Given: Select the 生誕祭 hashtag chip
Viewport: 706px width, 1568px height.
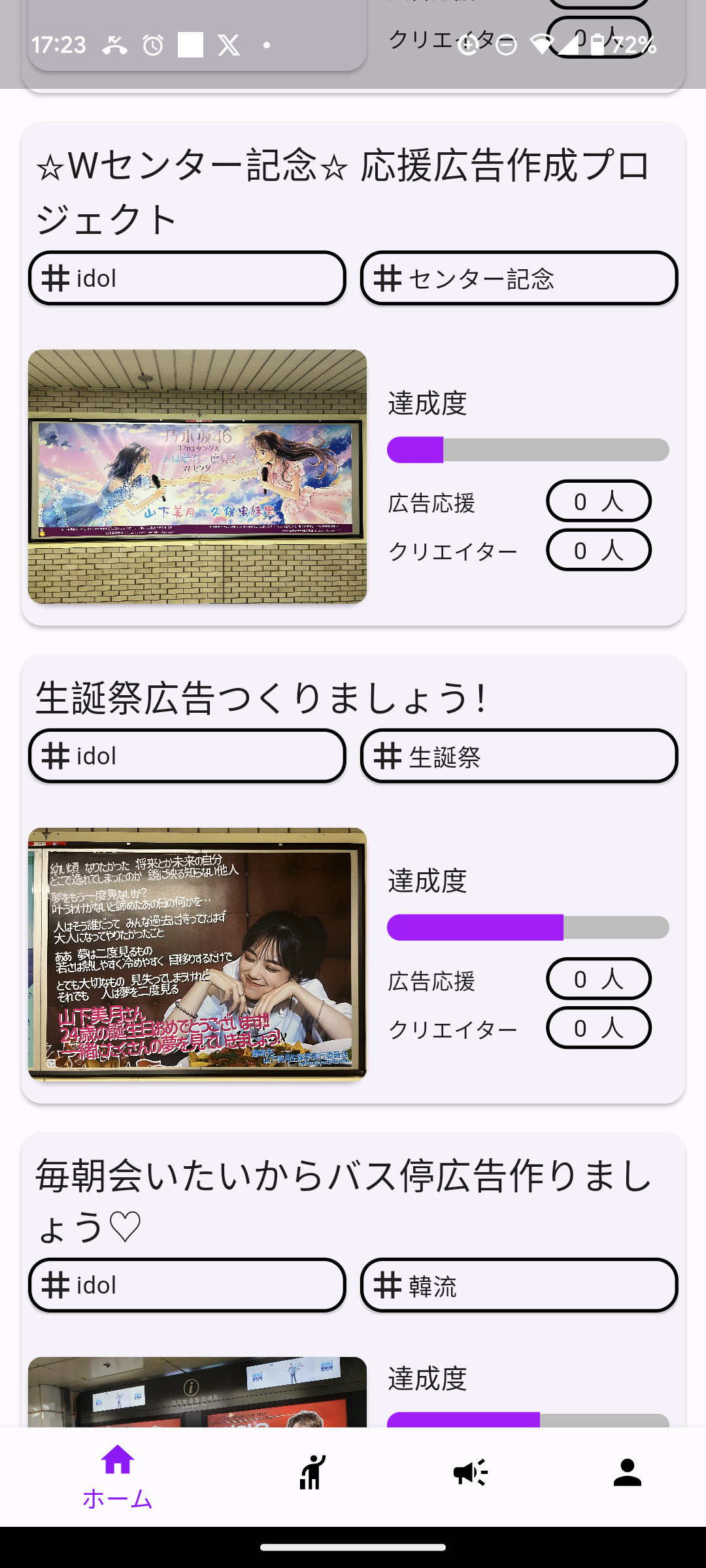Looking at the screenshot, I should click(519, 757).
